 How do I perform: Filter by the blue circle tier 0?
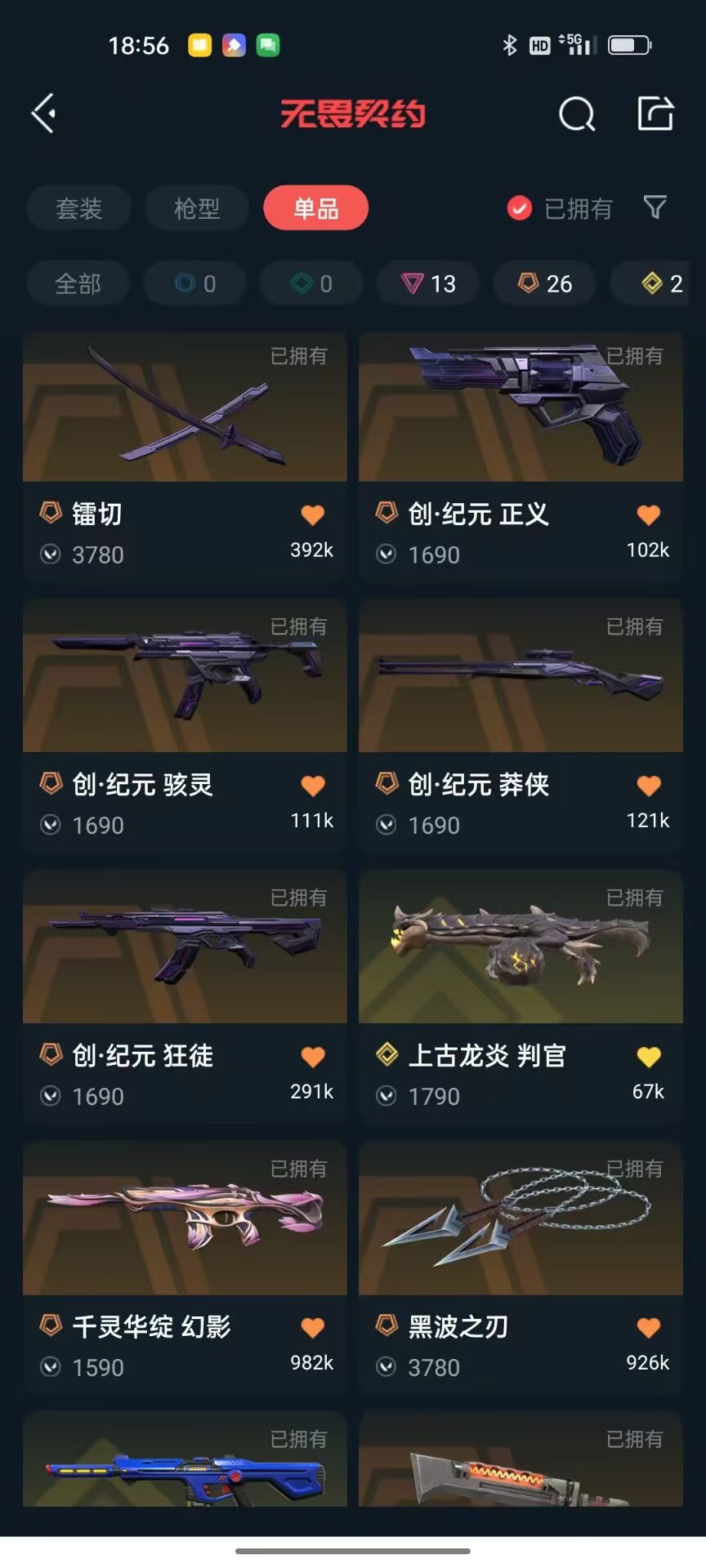[x=195, y=283]
